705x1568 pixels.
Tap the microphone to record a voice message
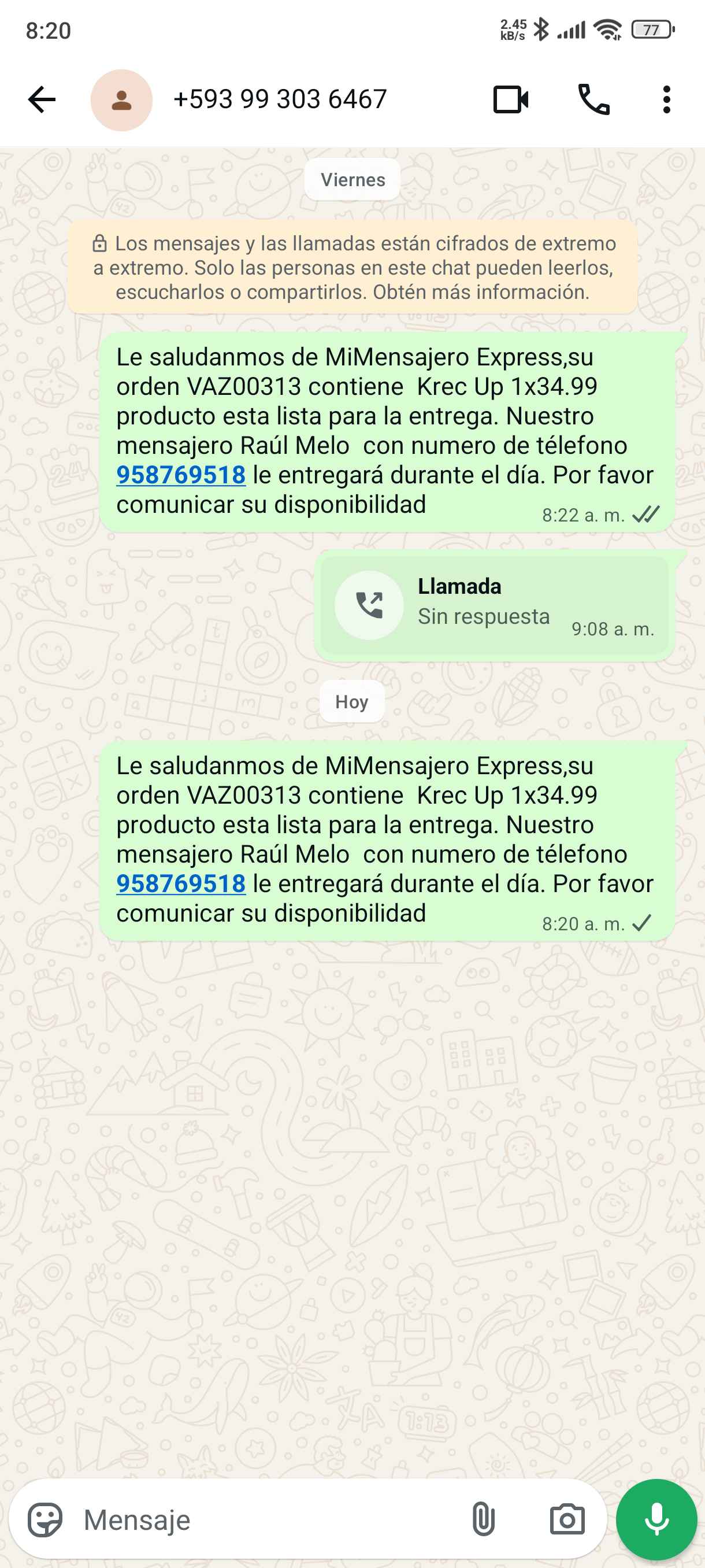656,1520
